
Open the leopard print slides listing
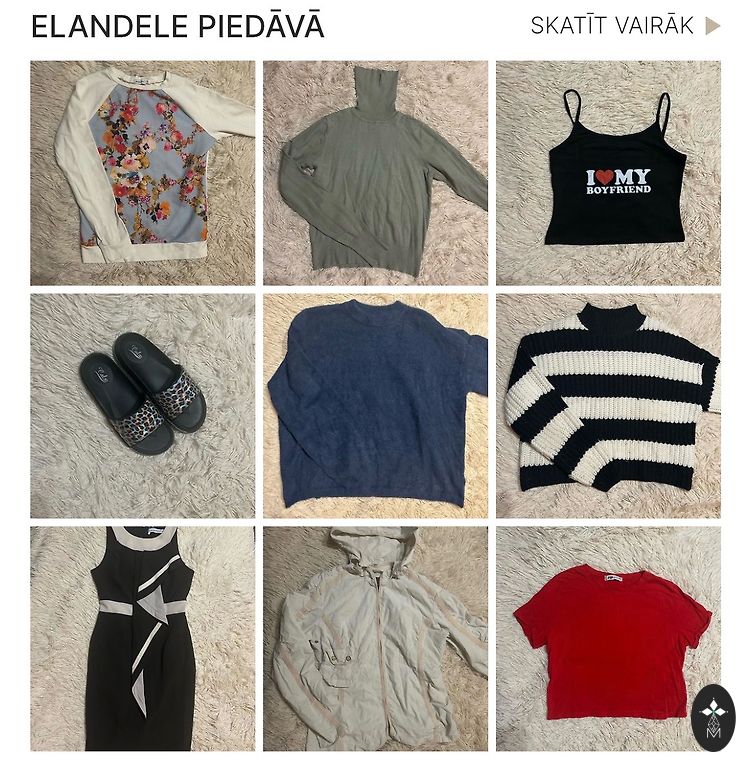pyautogui.click(x=142, y=405)
